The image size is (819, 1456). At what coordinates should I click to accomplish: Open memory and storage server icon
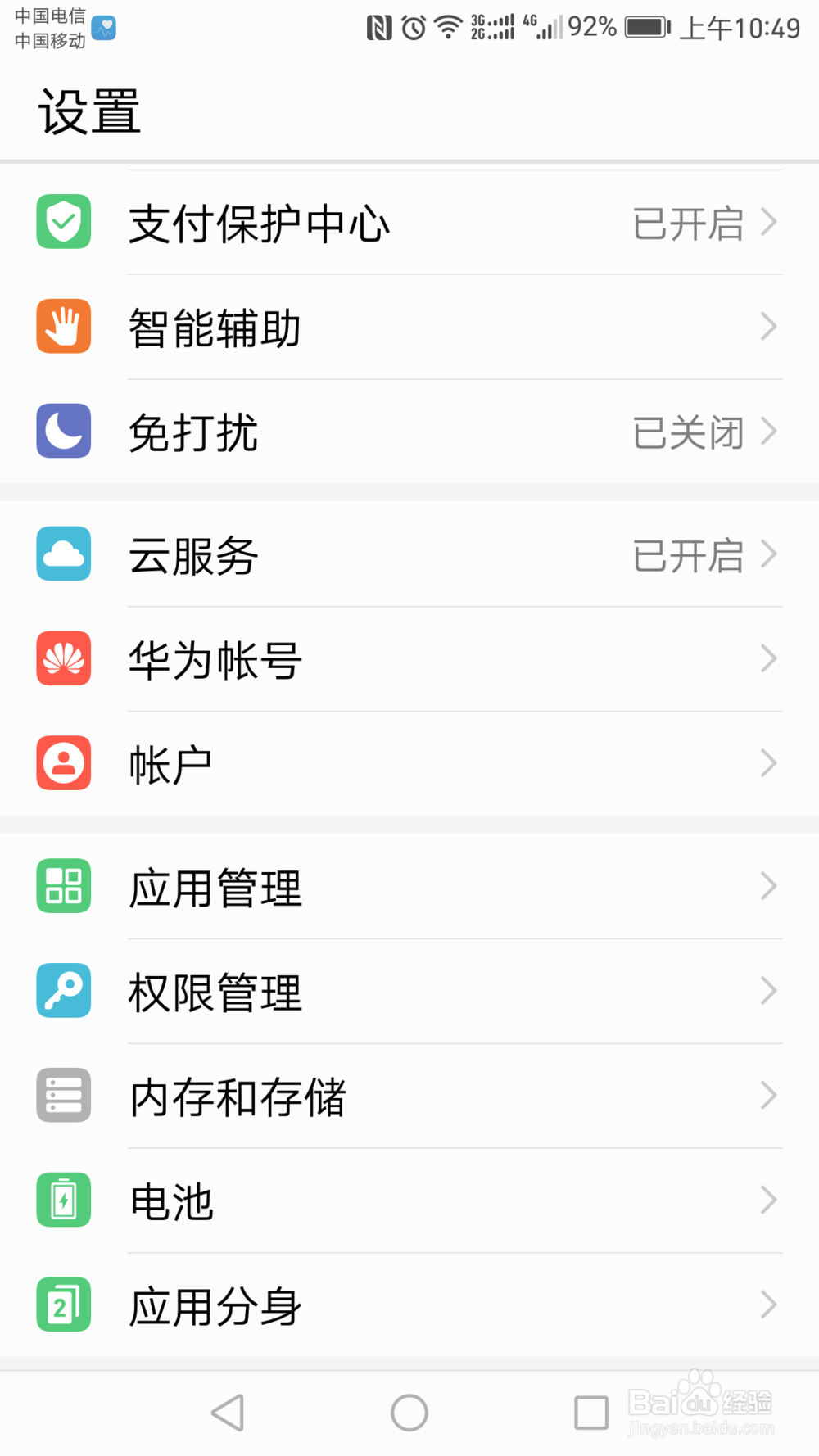point(63,1096)
